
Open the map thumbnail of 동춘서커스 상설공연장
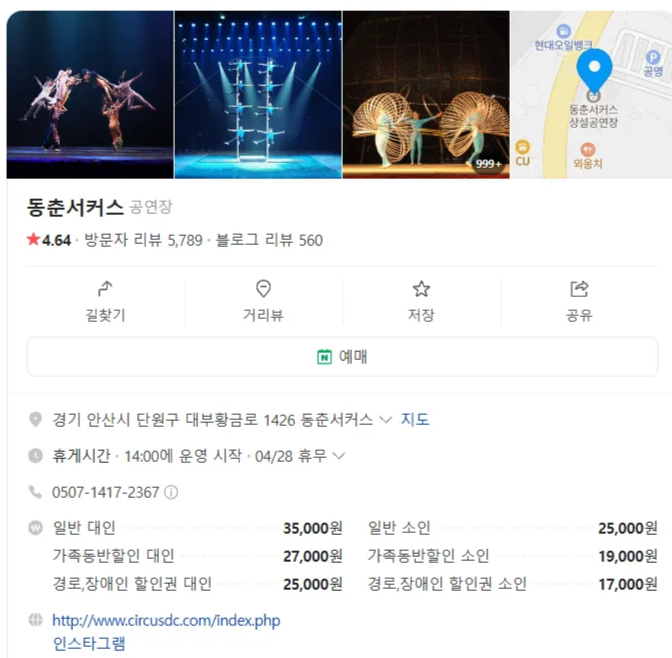click(x=590, y=94)
